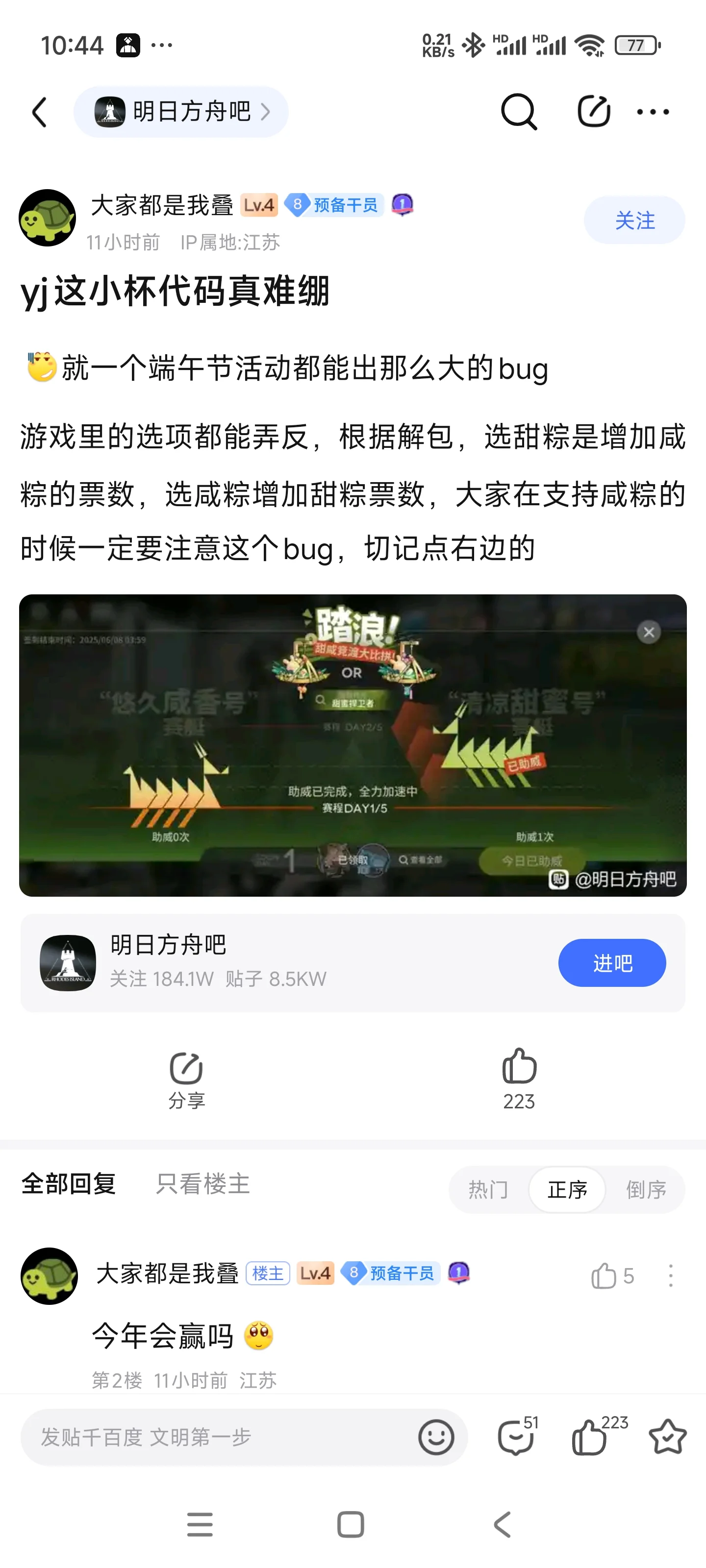Open the top-right overflow menu
The height and width of the screenshot is (1568, 706).
653,112
